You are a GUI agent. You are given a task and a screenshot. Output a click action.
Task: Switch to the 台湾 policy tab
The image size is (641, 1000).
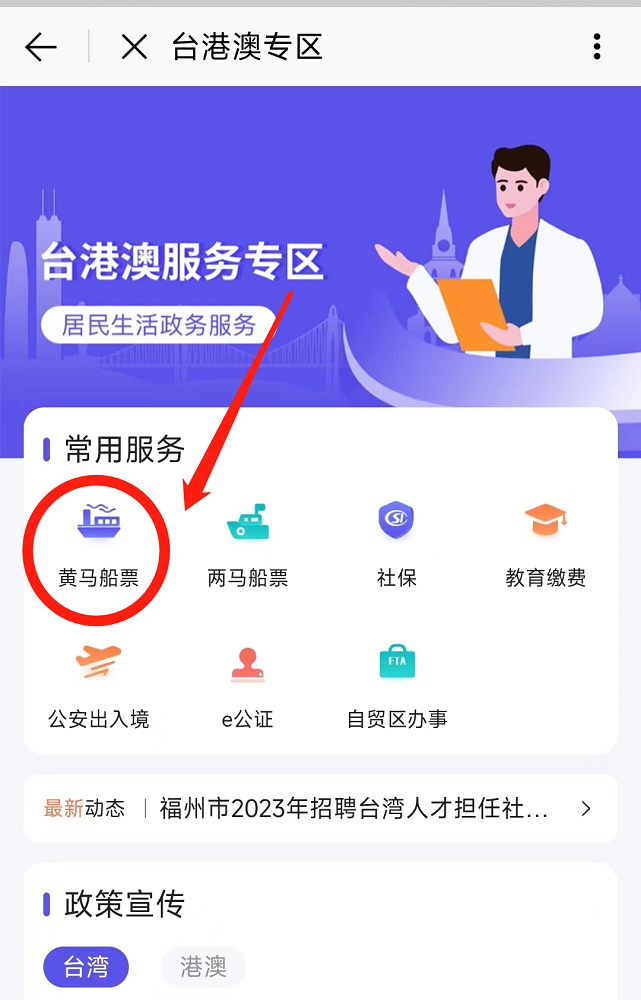(86, 967)
